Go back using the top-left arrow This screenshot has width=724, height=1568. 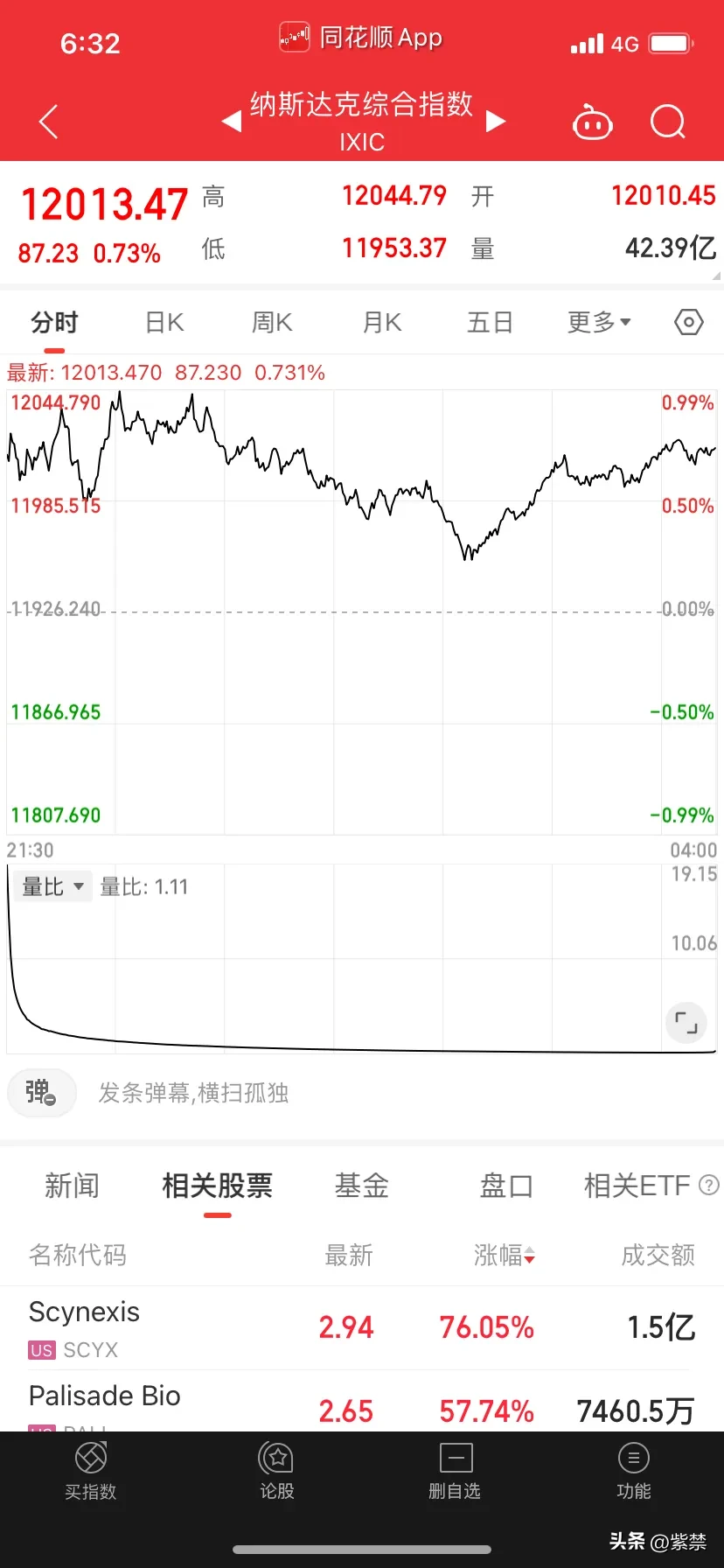tap(49, 122)
